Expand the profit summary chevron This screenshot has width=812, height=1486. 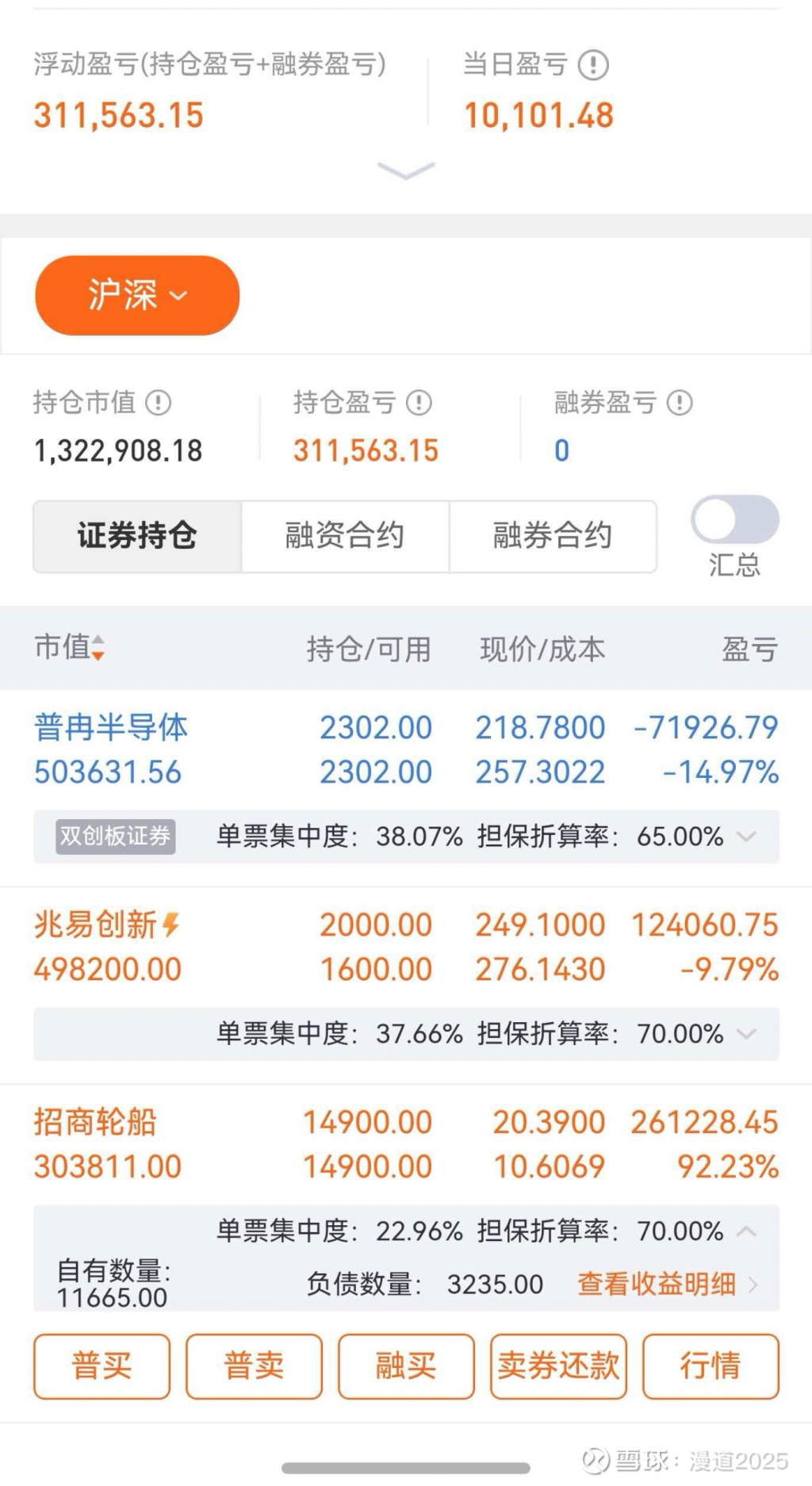(x=406, y=170)
